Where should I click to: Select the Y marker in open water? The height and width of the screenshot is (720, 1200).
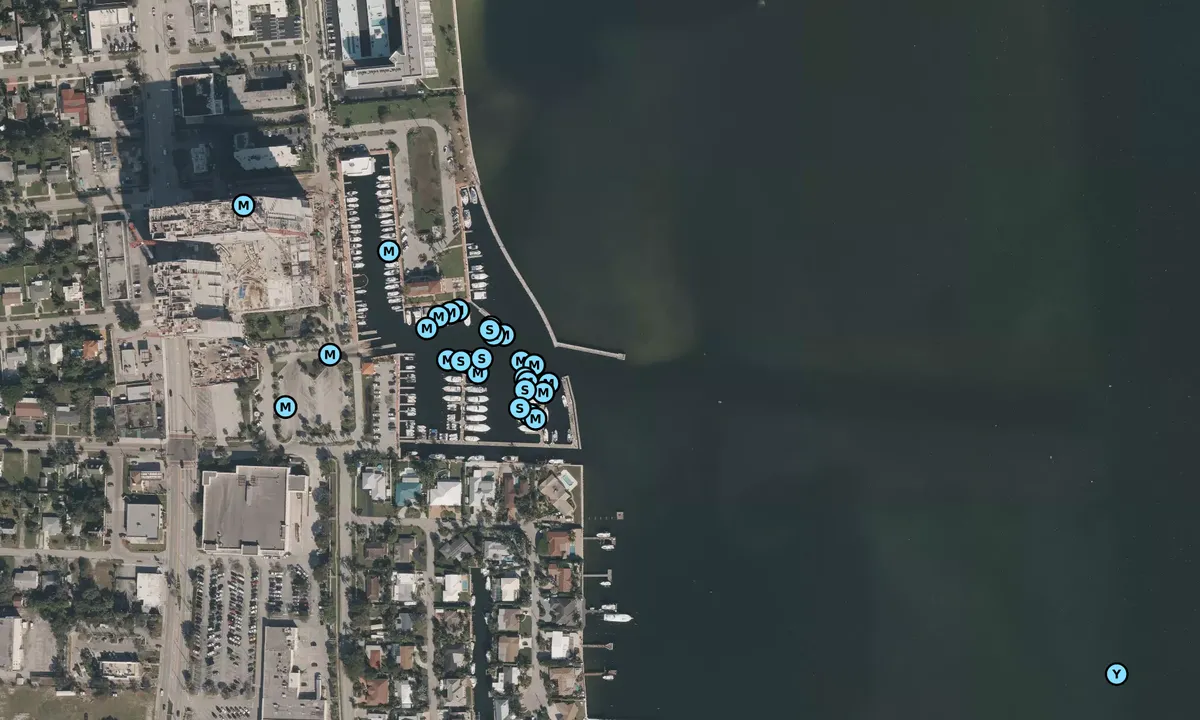point(1116,674)
